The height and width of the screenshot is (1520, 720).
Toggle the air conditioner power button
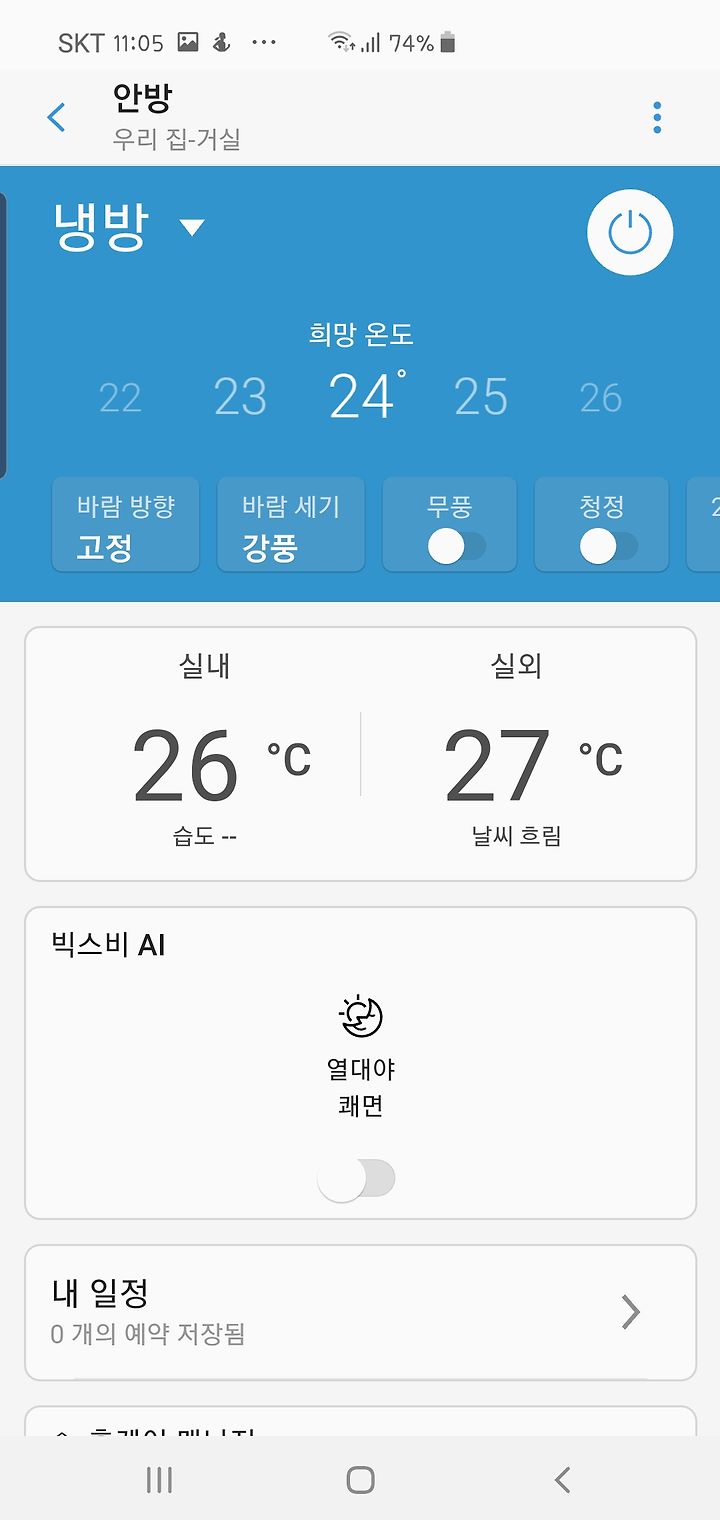tap(630, 232)
